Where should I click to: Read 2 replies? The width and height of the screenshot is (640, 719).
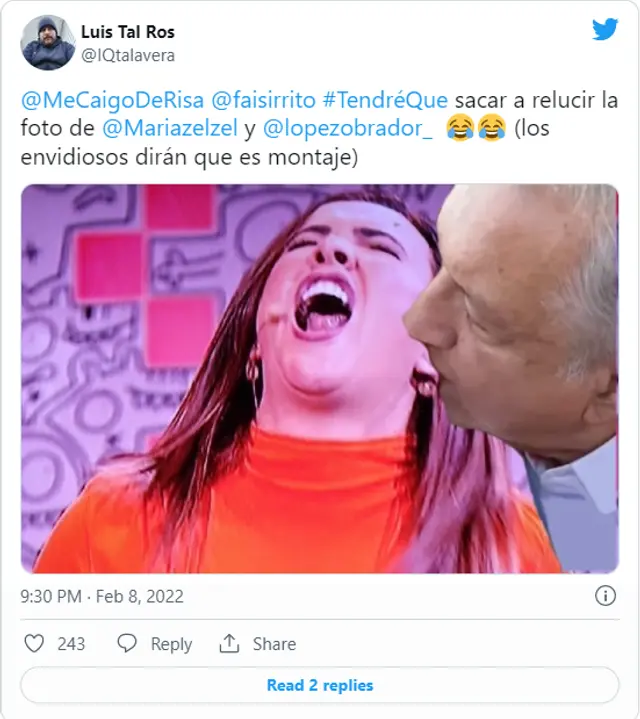[x=319, y=685]
